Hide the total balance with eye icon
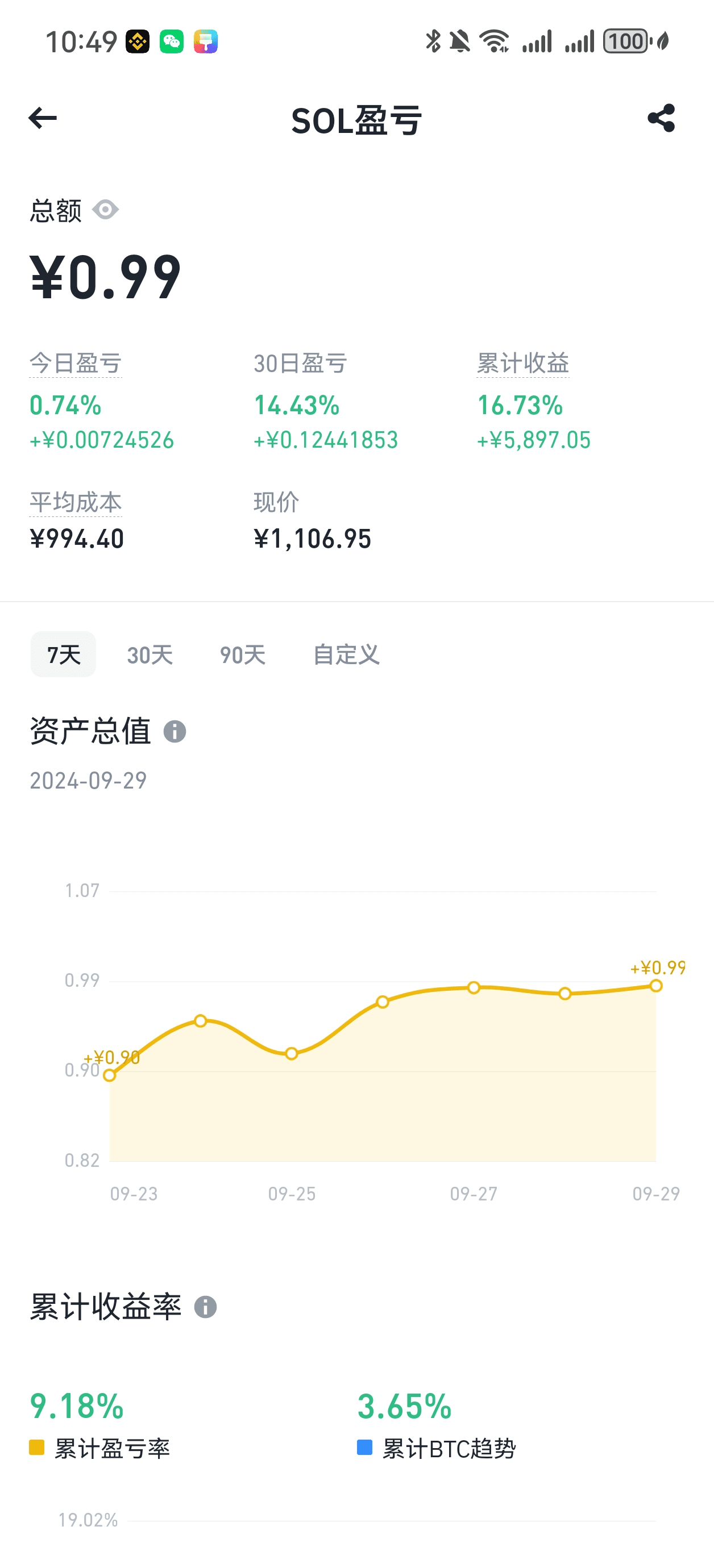The image size is (714, 1568). click(105, 210)
